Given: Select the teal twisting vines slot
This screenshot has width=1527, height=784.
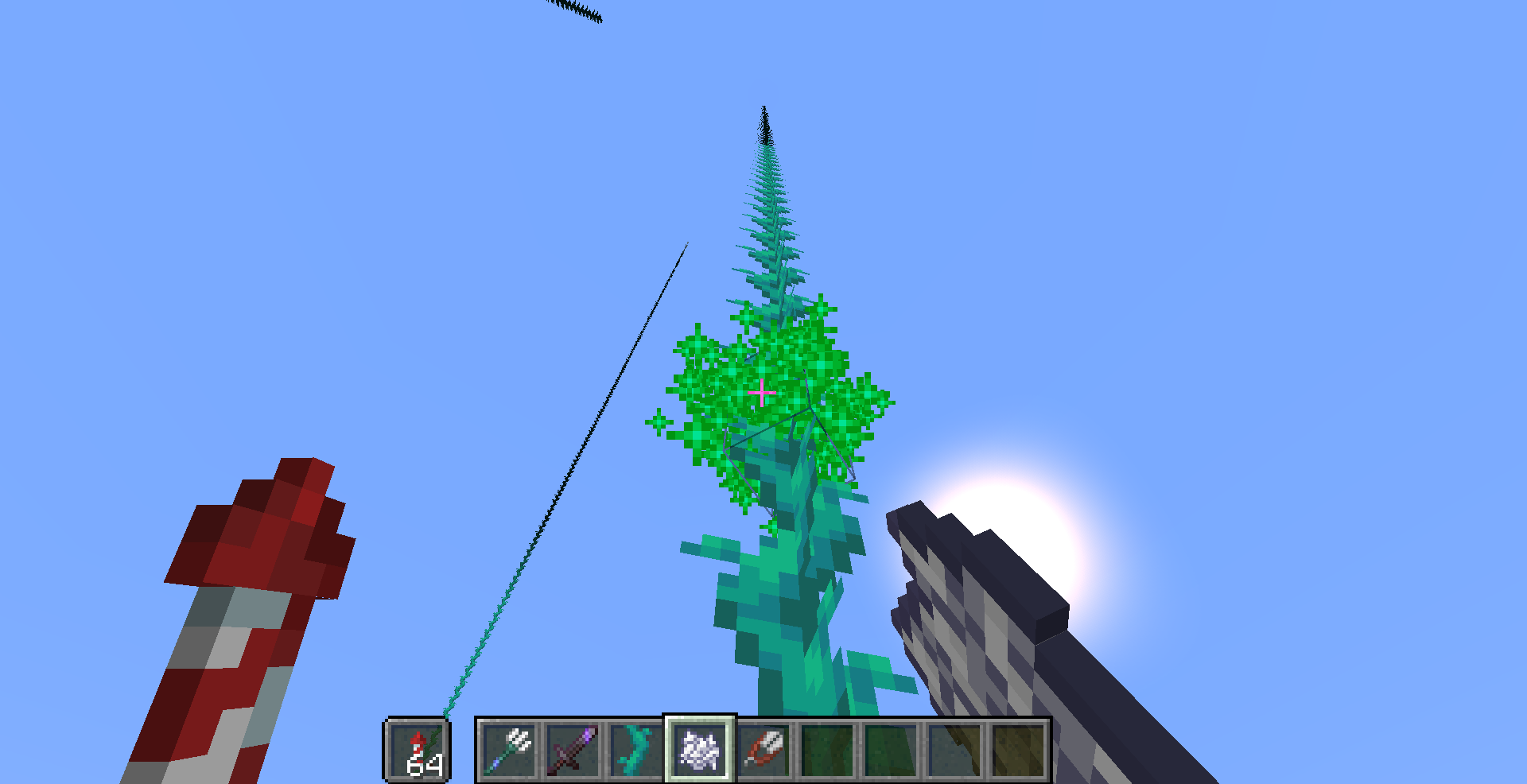Looking at the screenshot, I should tap(636, 750).
